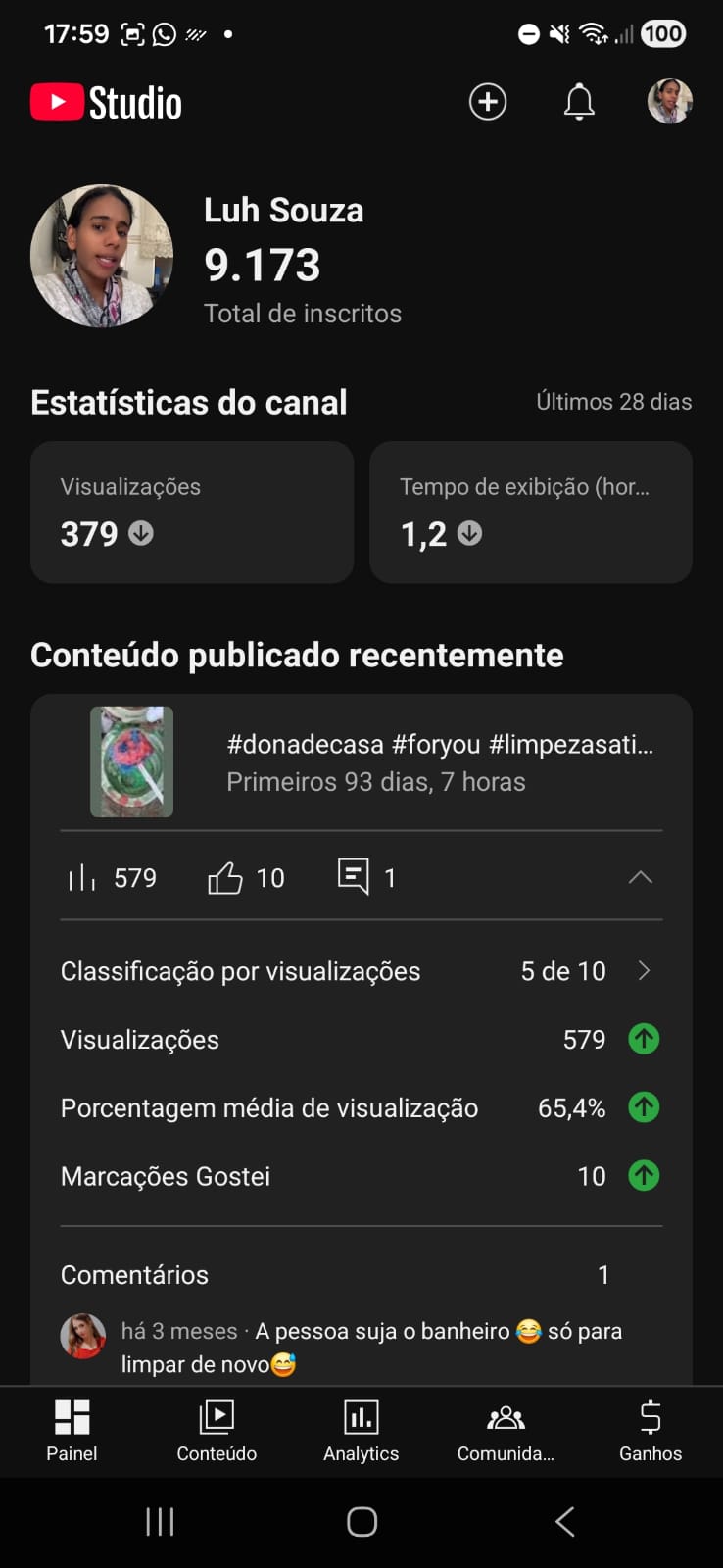
Task: Go to the Analytics tab
Action: click(361, 1430)
